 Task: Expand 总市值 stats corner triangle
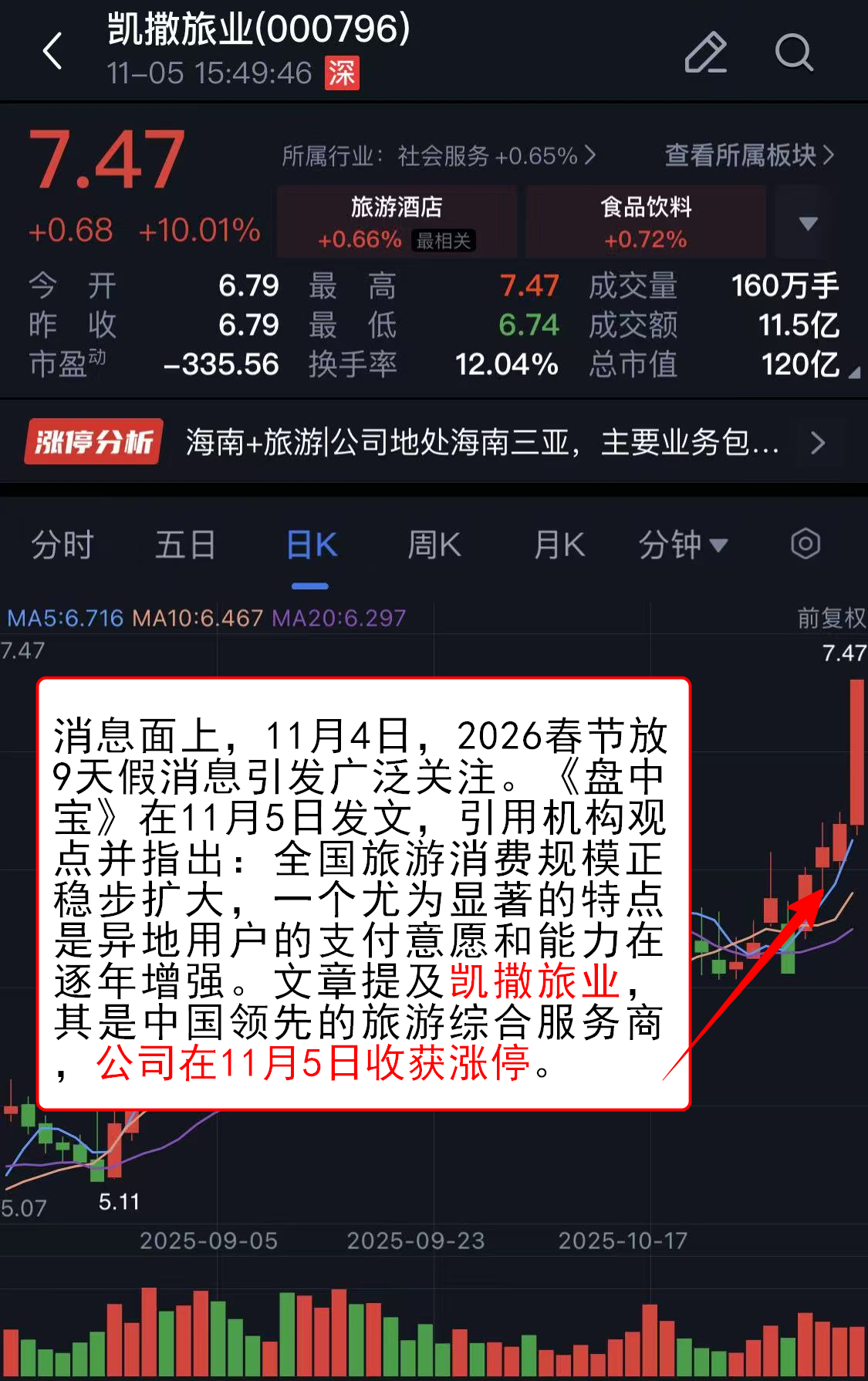853,373
